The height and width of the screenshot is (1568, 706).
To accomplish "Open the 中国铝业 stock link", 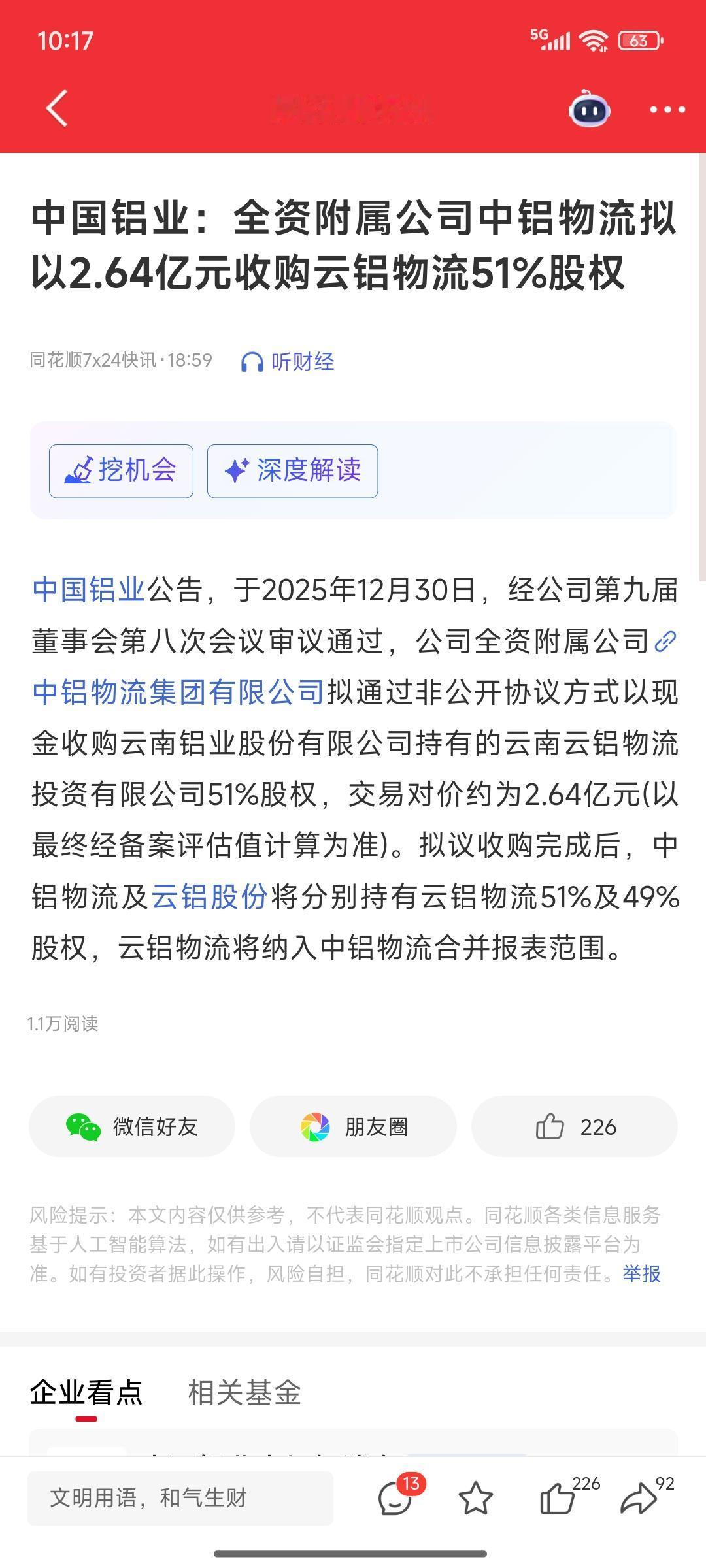I will (x=87, y=590).
